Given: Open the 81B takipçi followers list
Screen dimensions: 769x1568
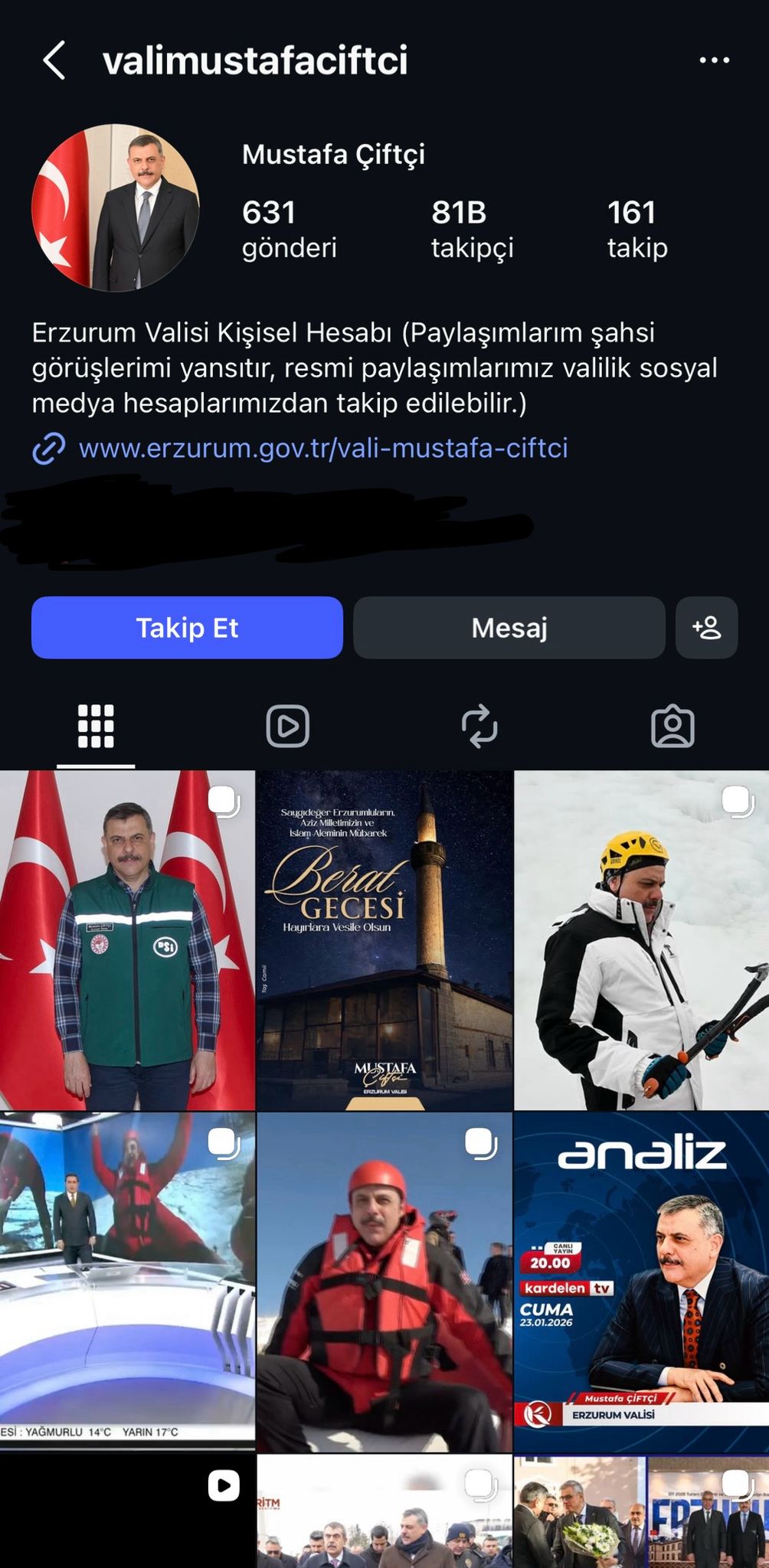Looking at the screenshot, I should pos(472,229).
